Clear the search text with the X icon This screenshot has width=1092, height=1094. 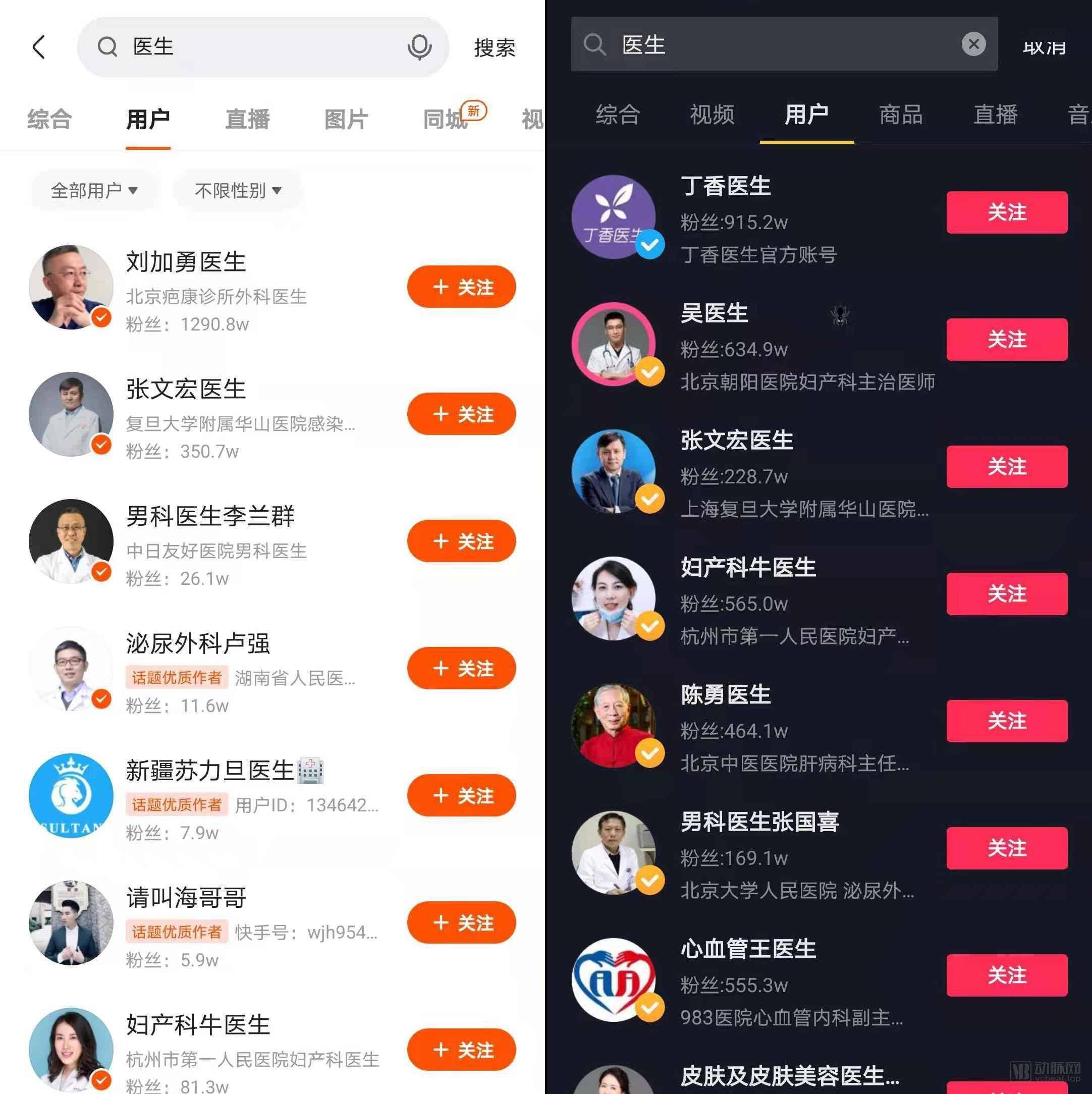pos(973,44)
